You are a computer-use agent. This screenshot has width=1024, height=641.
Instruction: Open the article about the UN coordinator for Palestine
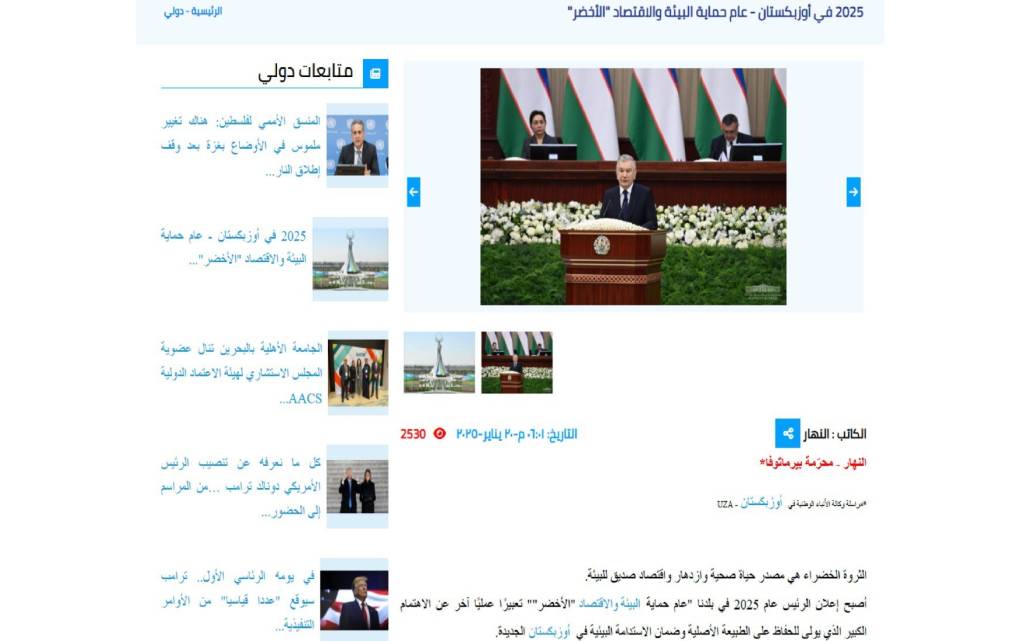click(240, 146)
